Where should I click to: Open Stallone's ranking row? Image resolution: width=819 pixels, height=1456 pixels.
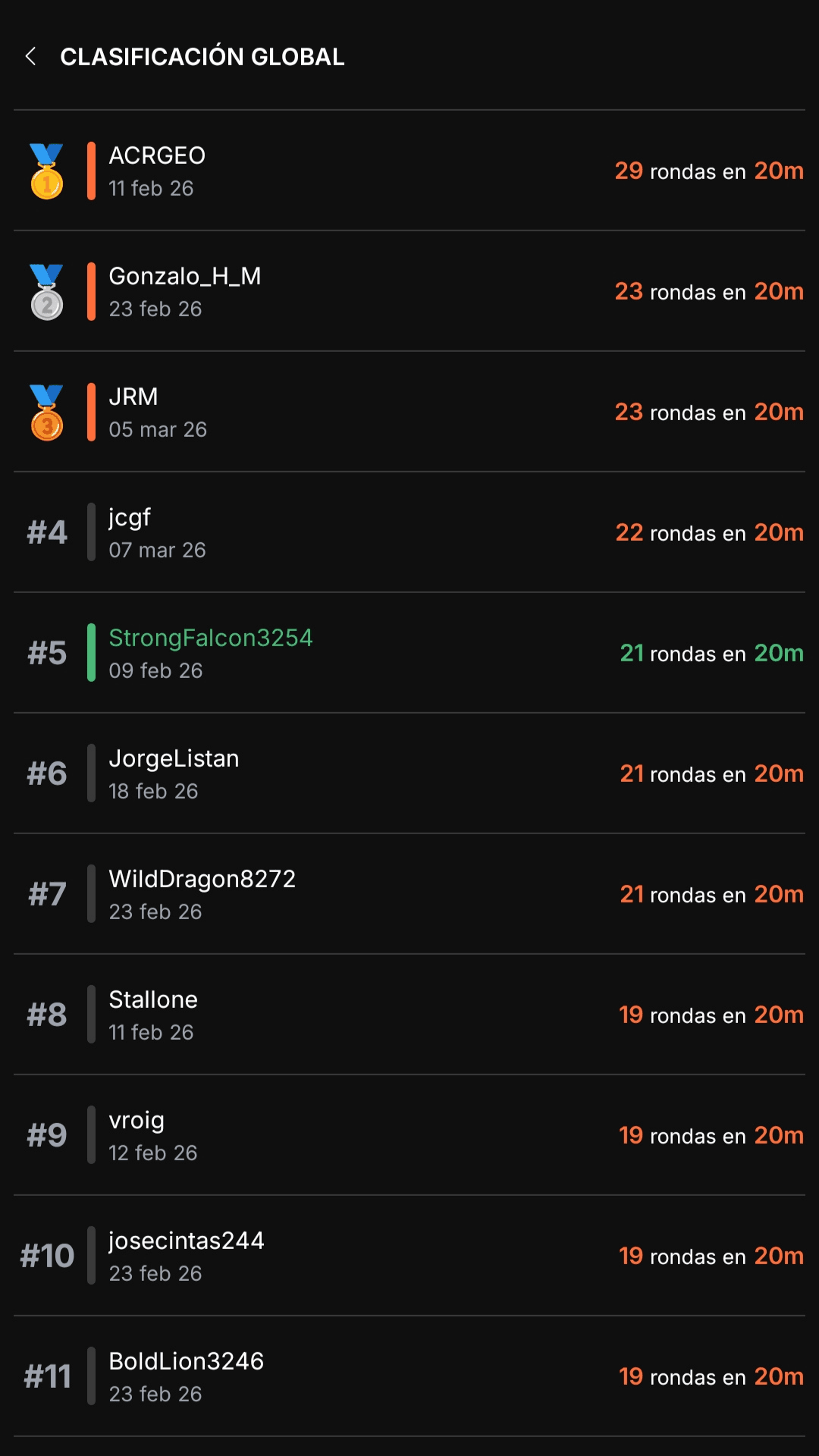coord(409,1015)
